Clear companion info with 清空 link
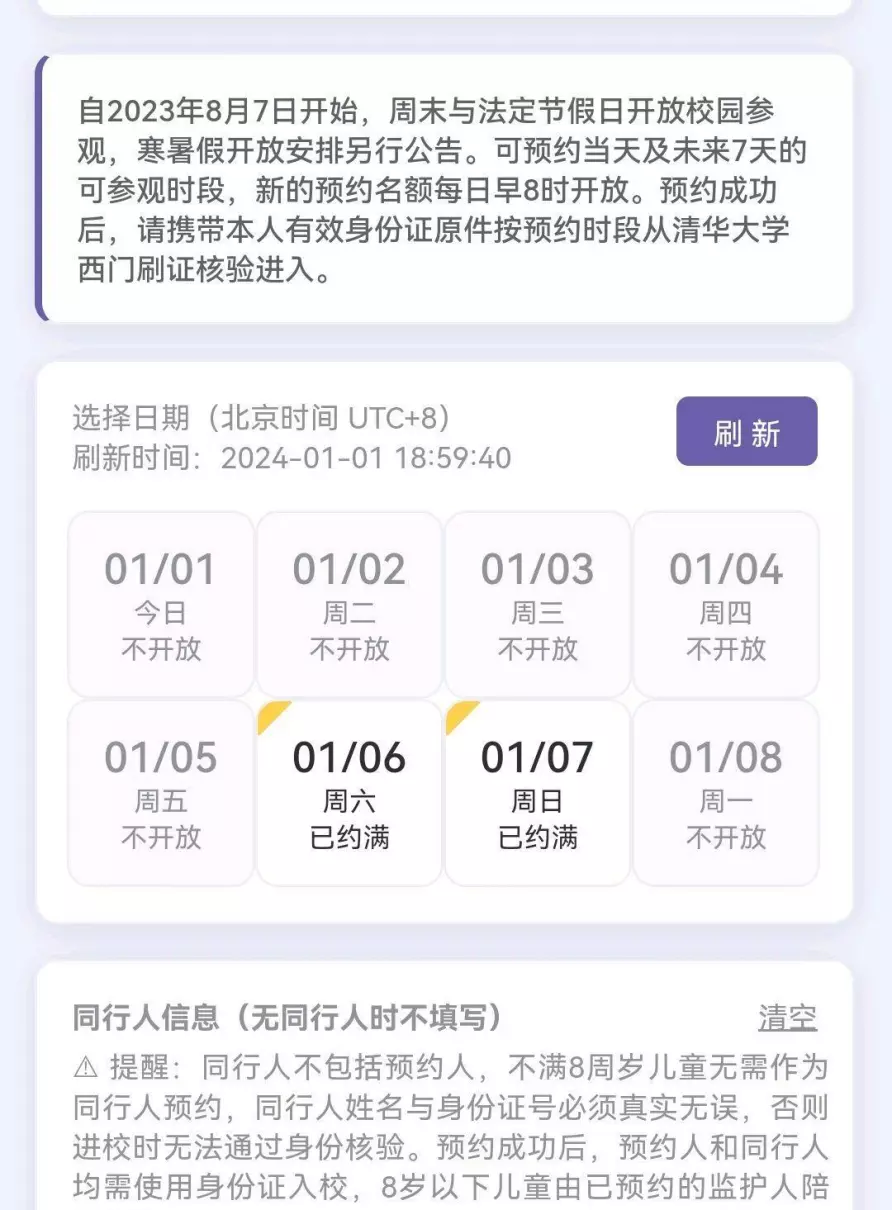This screenshot has width=892, height=1210. coord(787,1018)
